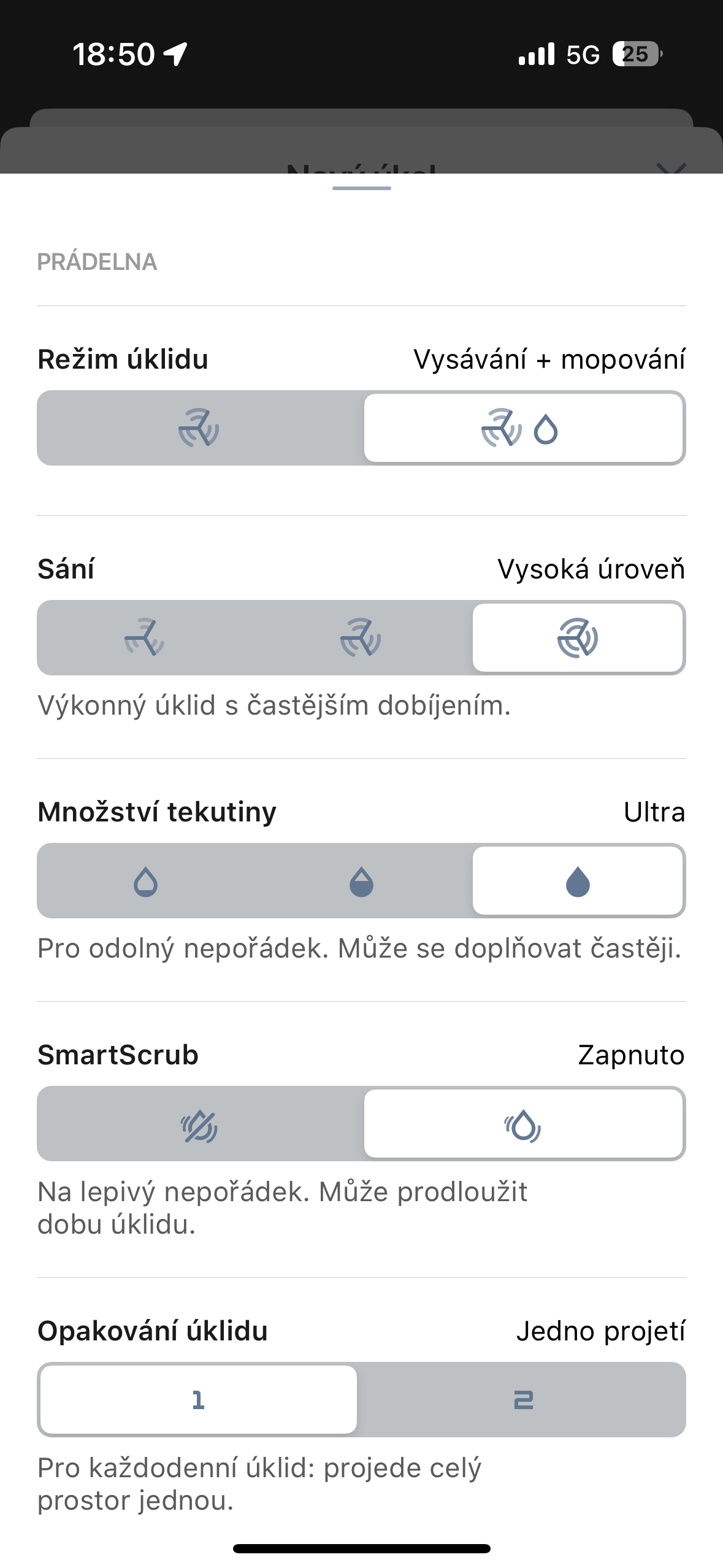Collapse the sheet using the drag handle
This screenshot has height=1568, width=723.
coord(361,189)
